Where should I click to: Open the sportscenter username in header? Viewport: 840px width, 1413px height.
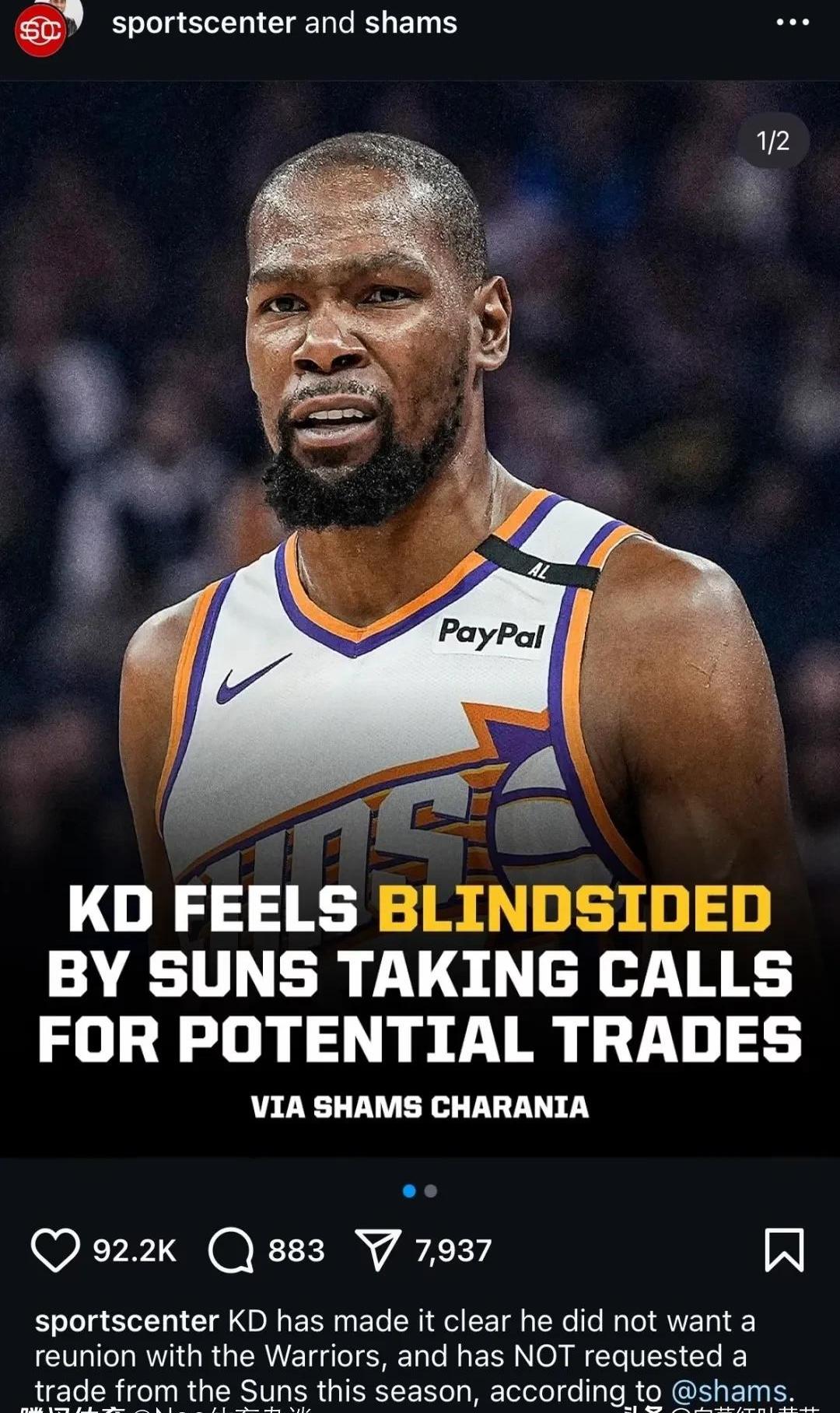tap(204, 23)
